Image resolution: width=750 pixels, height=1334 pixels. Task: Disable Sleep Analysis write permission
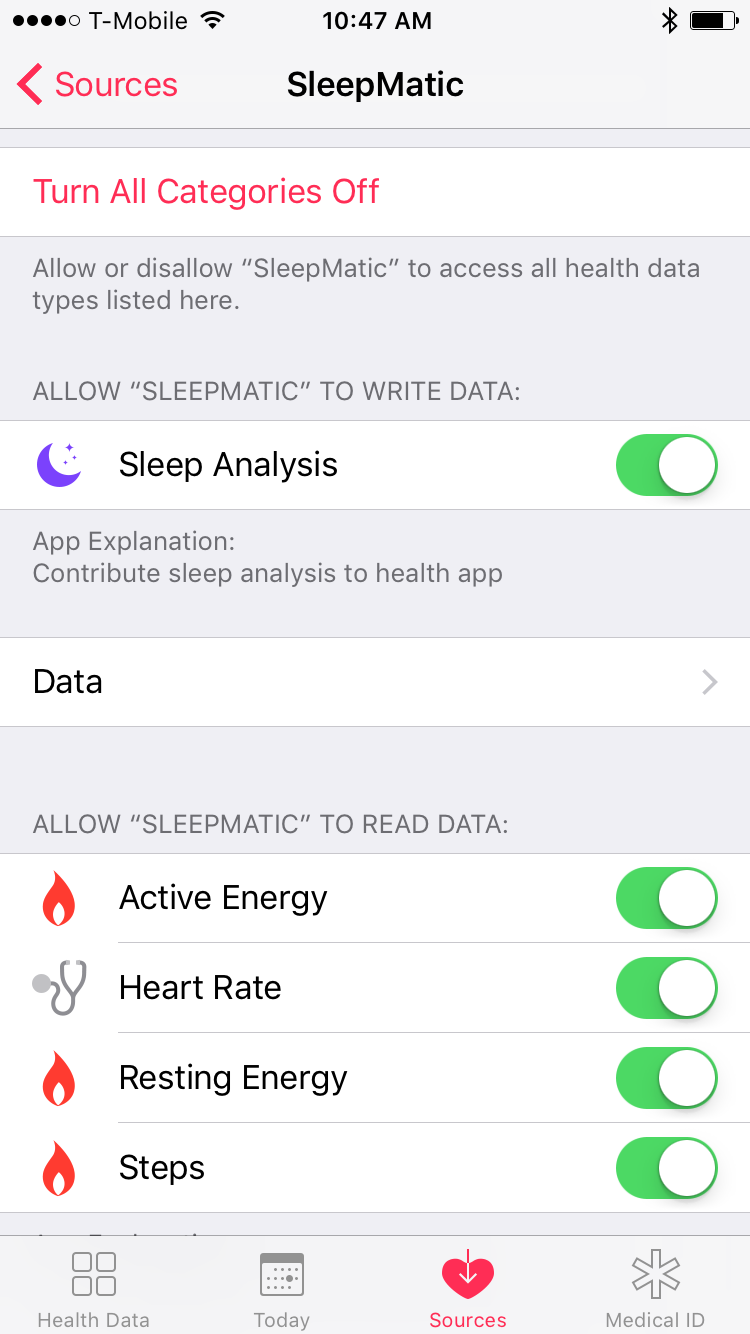point(666,465)
